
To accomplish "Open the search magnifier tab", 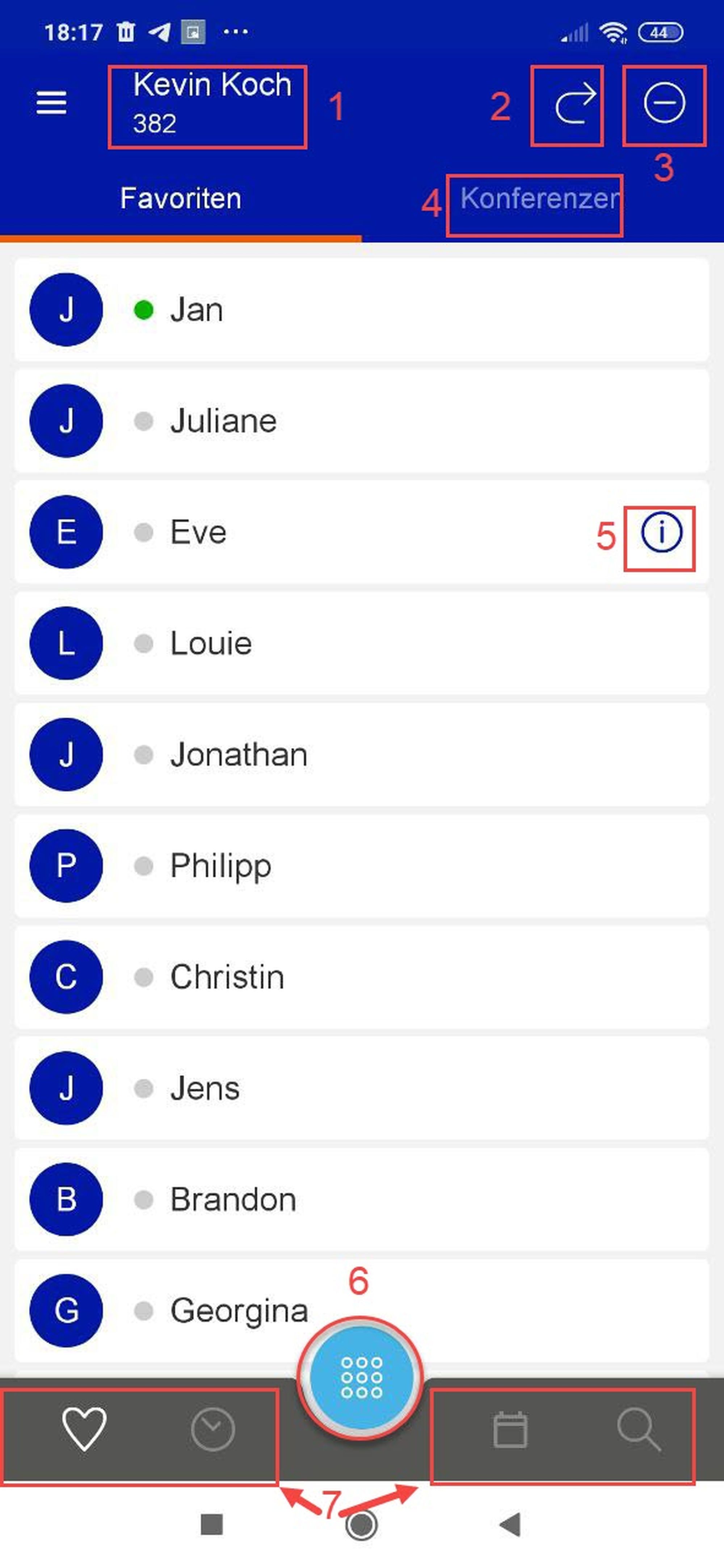I will 638,1429.
